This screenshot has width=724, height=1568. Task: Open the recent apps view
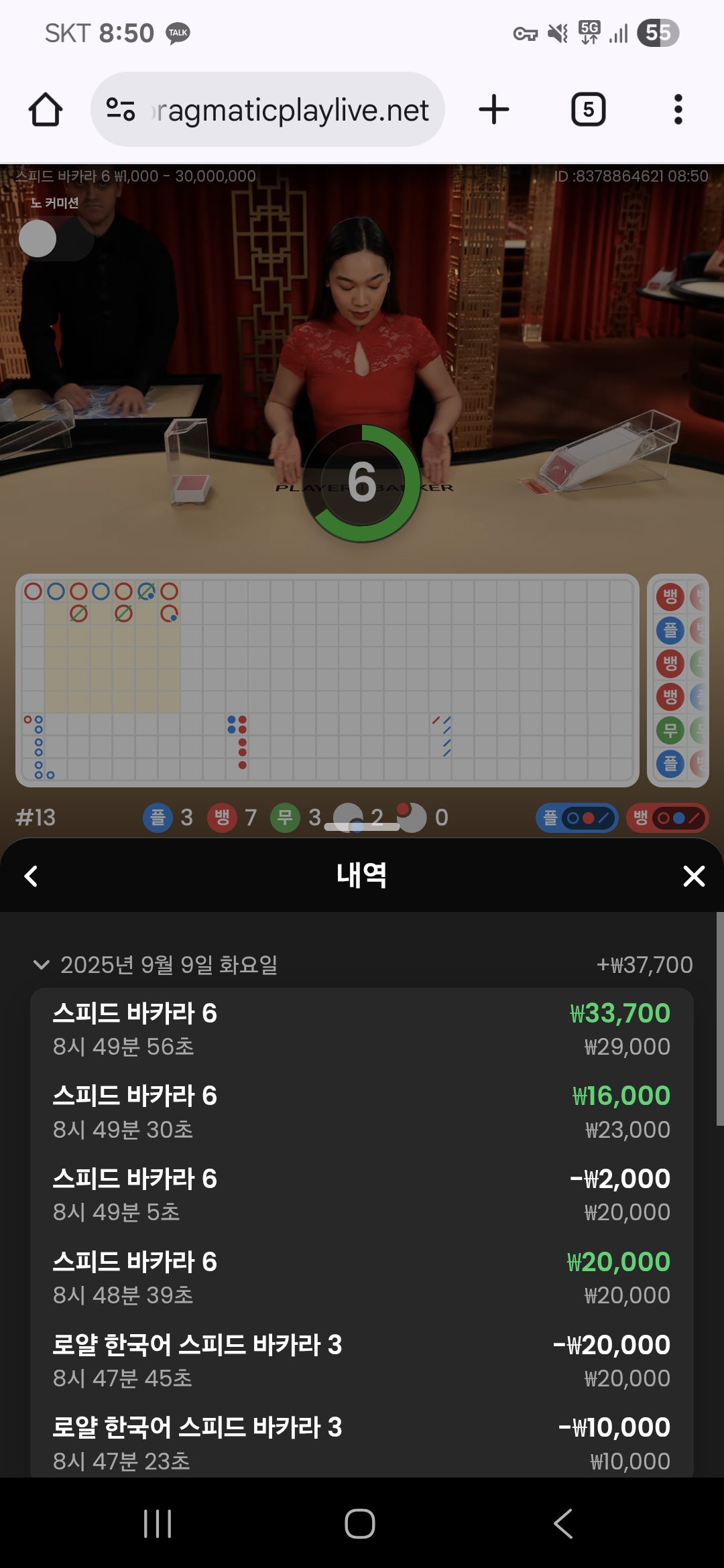click(158, 1523)
